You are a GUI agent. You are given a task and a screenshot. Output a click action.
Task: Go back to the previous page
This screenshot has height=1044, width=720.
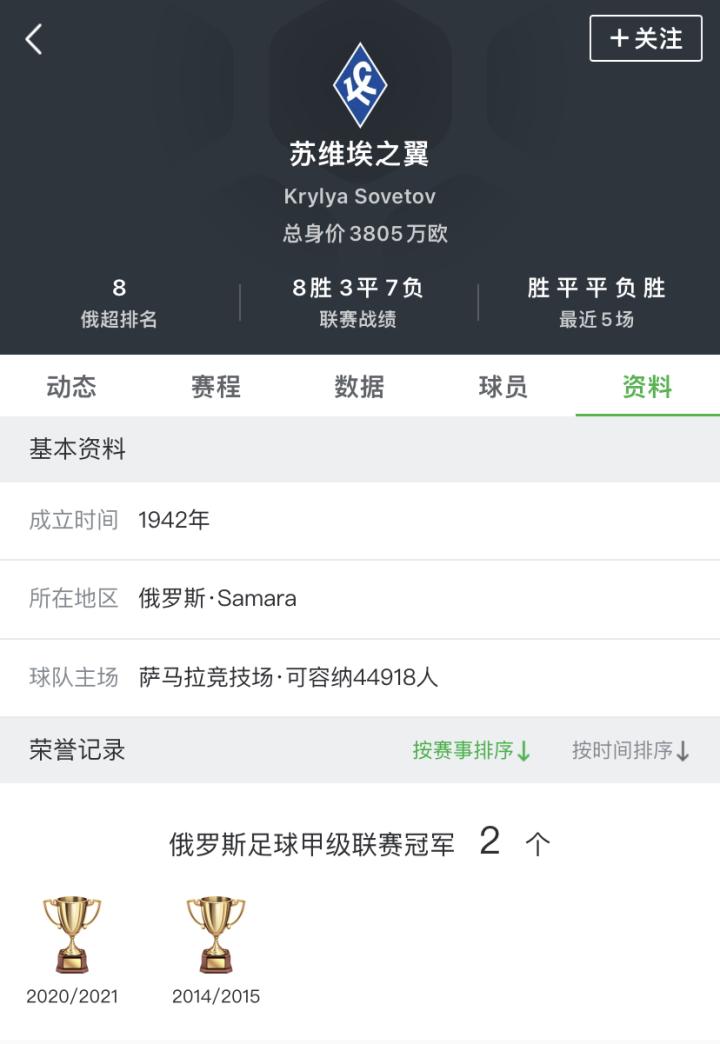coord(34,40)
